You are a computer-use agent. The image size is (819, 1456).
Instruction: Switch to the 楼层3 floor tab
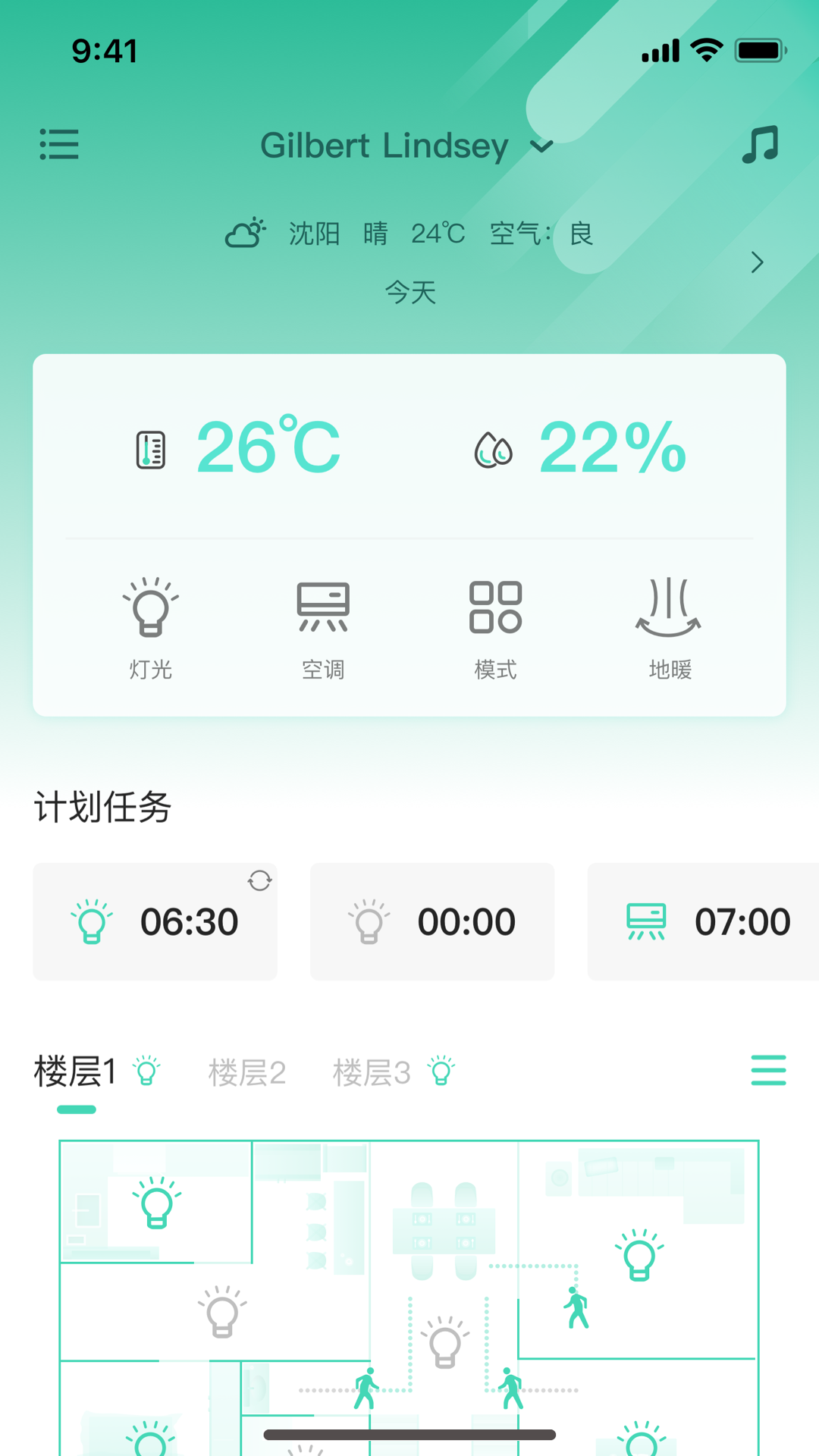372,1072
